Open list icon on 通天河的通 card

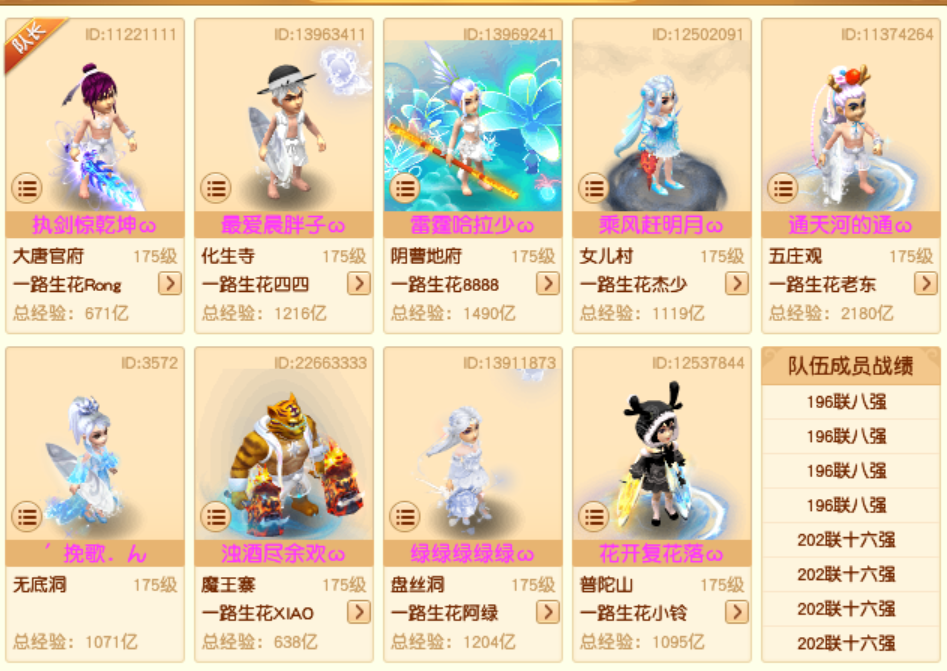pyautogui.click(x=782, y=187)
